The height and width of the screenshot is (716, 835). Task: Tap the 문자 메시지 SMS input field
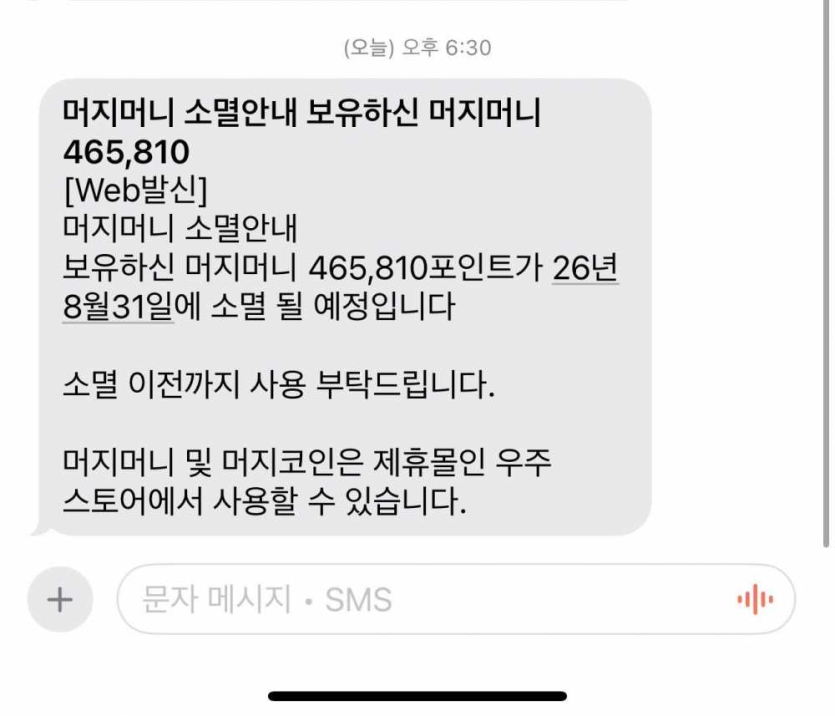(400, 599)
